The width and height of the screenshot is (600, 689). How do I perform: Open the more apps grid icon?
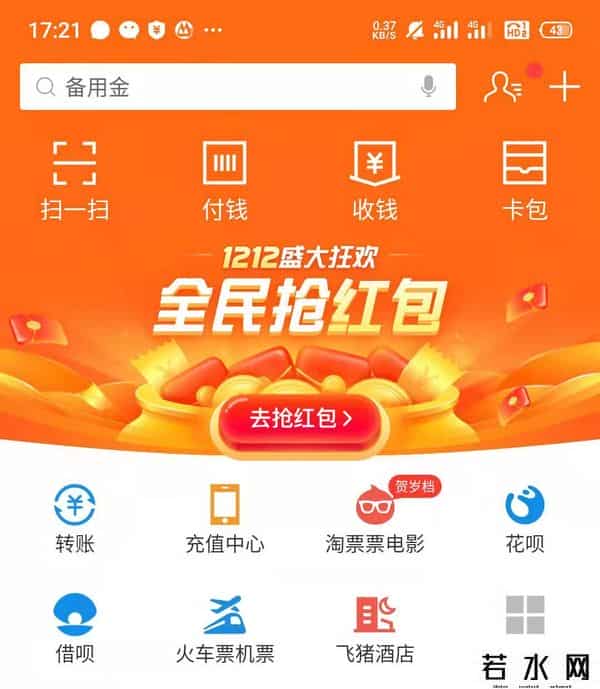pyautogui.click(x=525, y=615)
